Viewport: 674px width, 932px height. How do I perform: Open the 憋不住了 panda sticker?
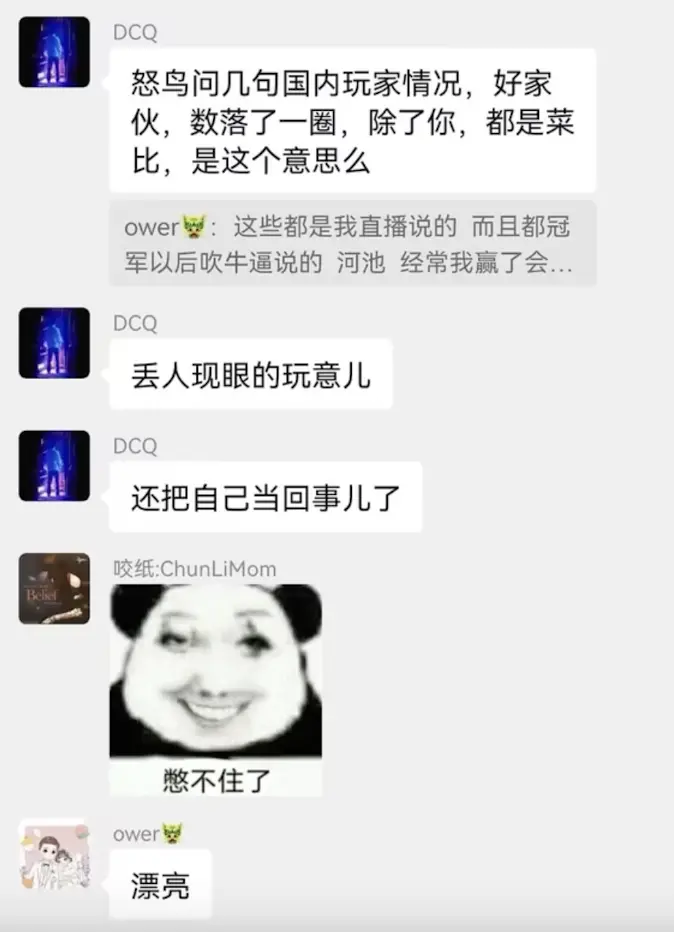tap(216, 689)
